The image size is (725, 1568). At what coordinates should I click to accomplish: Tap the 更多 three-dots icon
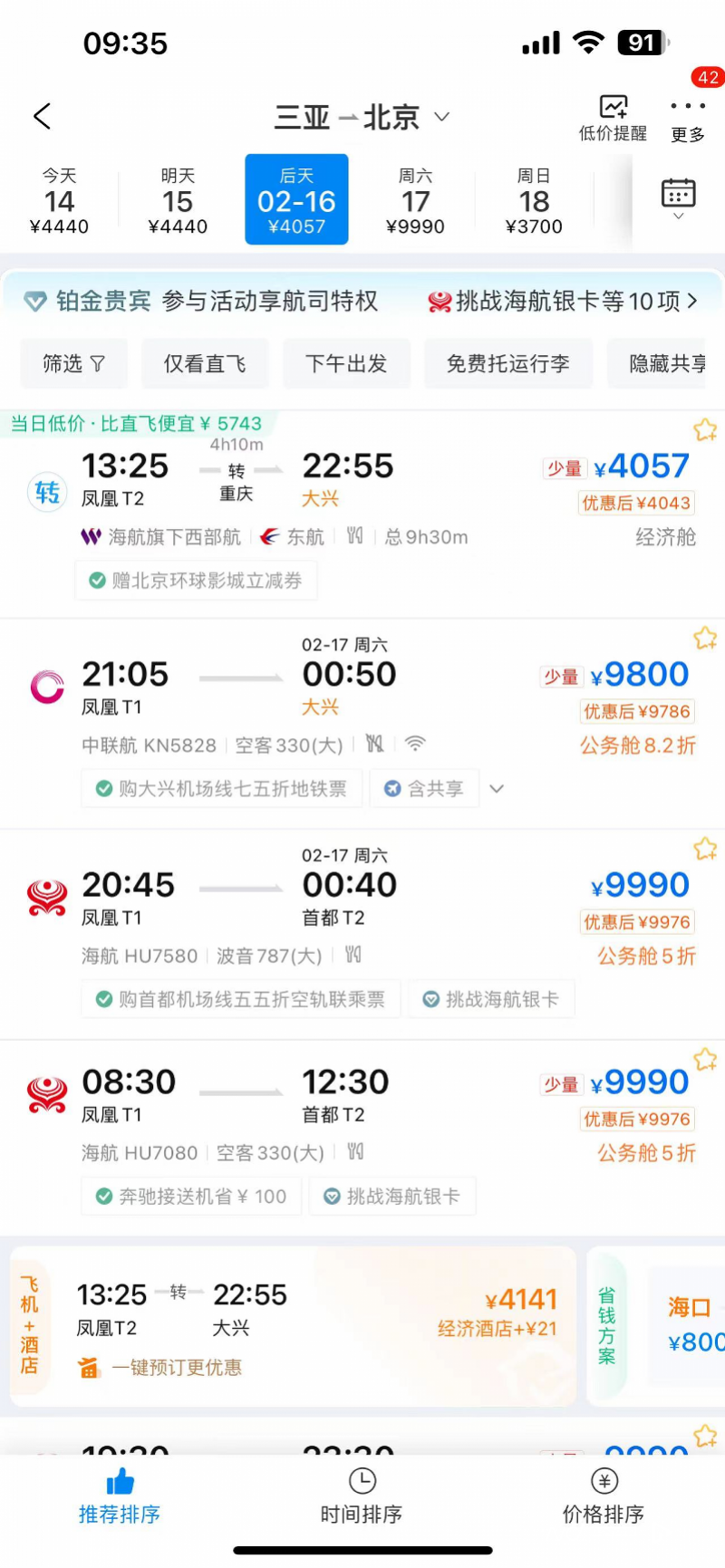689,107
